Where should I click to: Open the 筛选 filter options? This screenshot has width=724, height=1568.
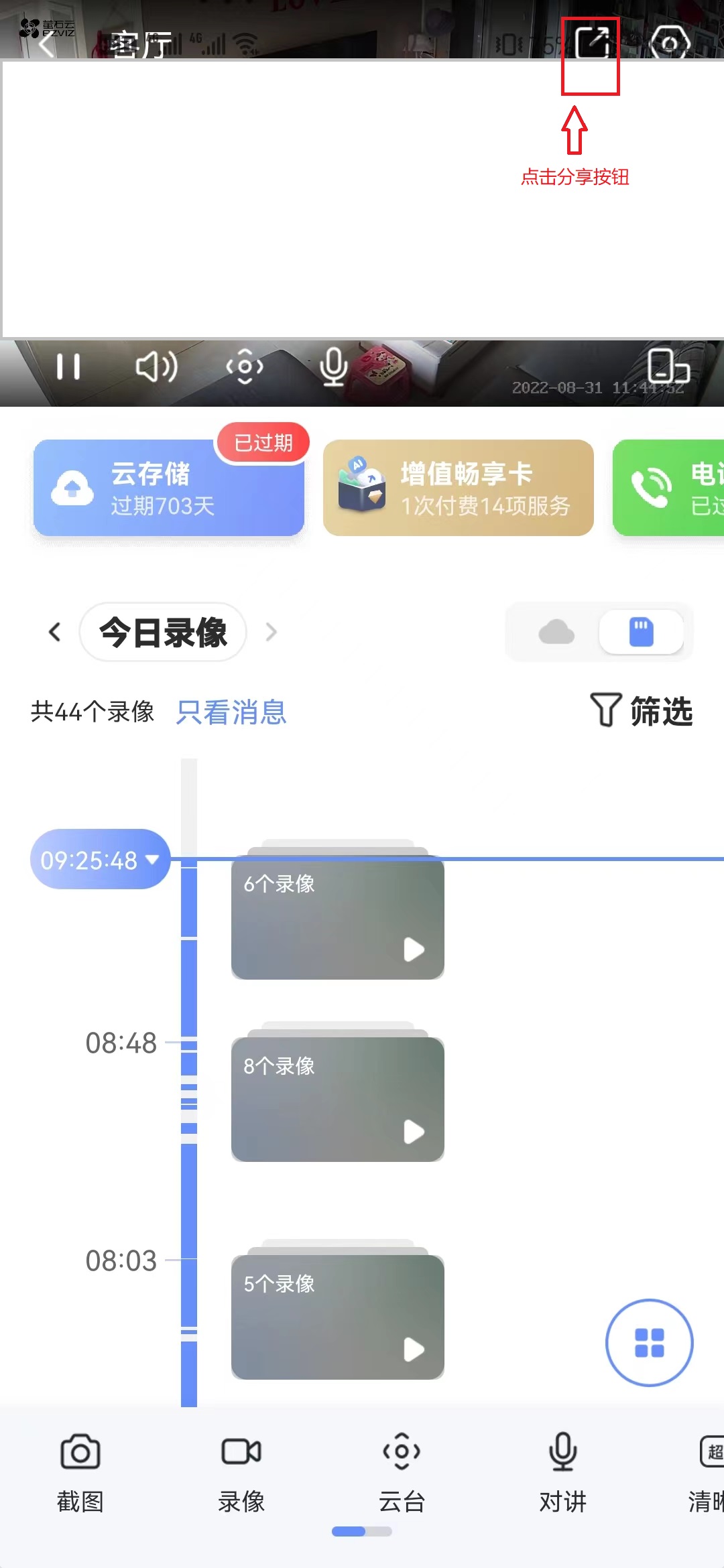click(645, 712)
